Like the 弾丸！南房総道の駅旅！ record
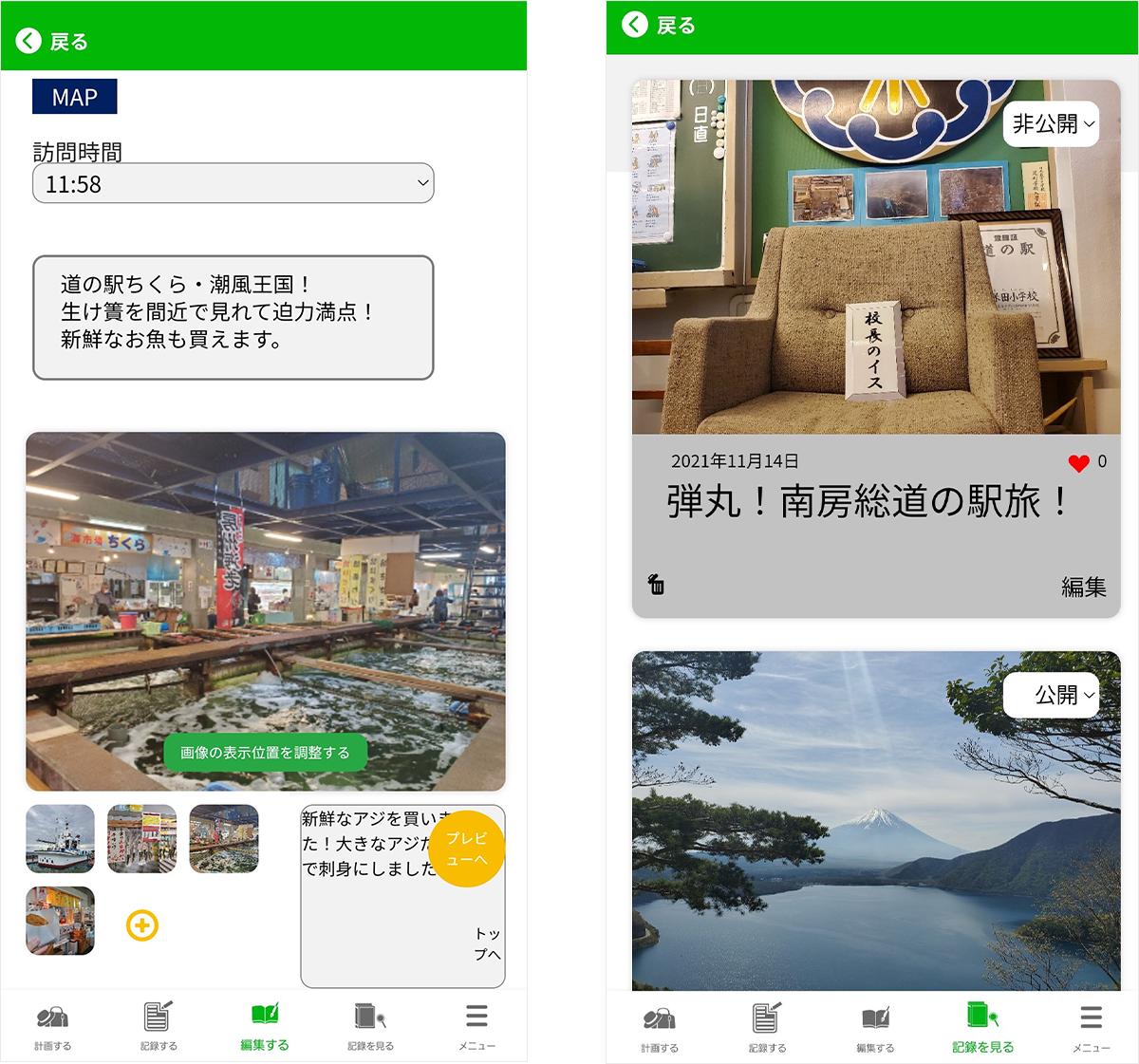1139x1064 pixels. click(1078, 463)
